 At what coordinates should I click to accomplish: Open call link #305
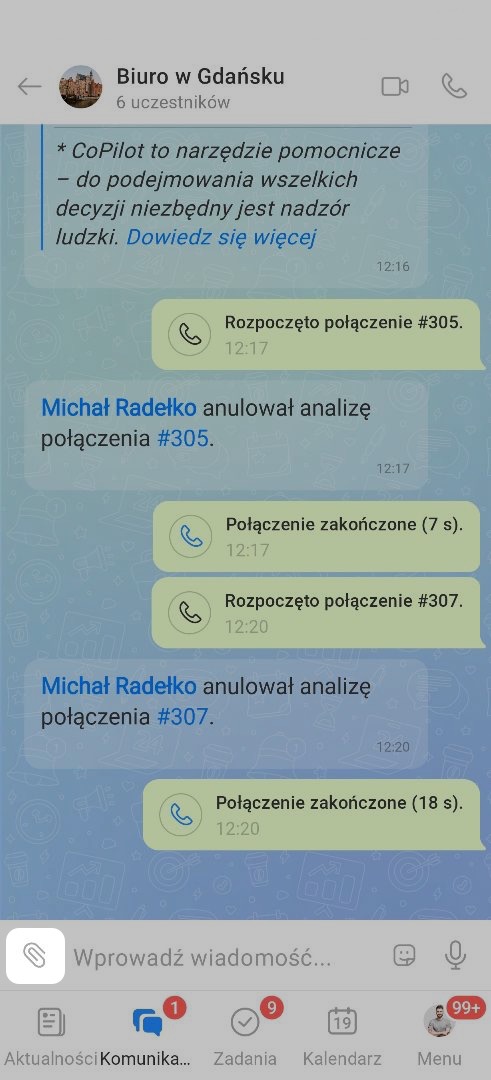182,439
